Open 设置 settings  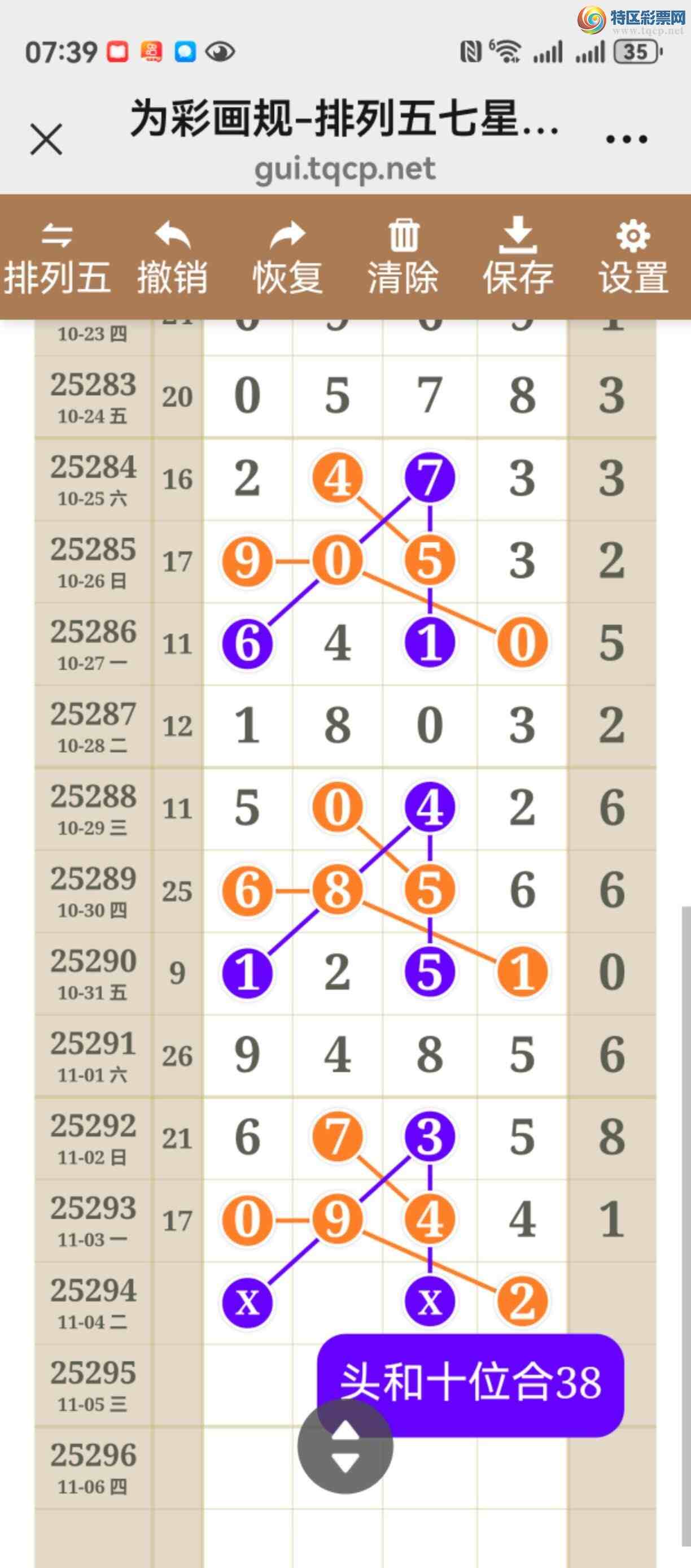633,258
